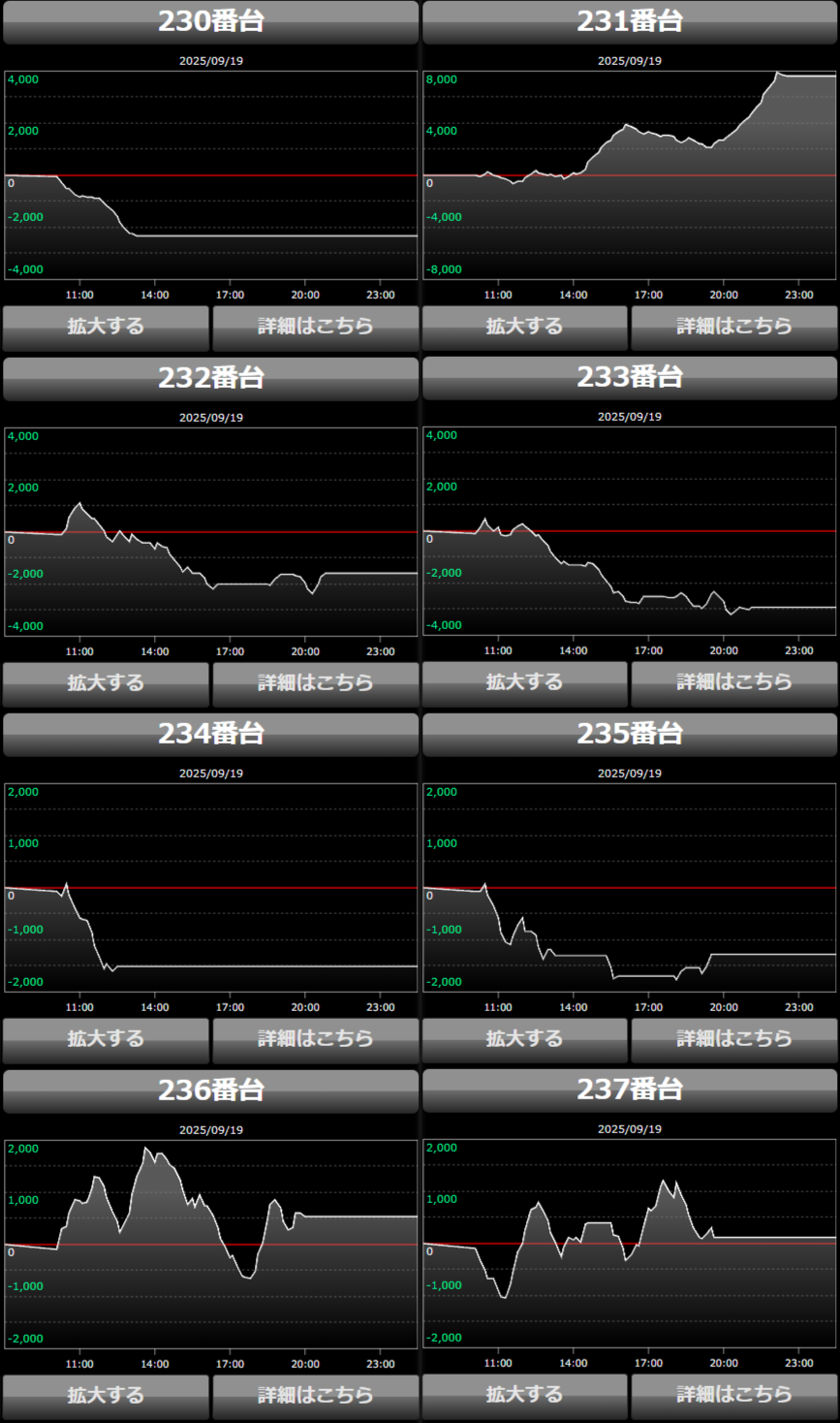The height and width of the screenshot is (1423, 840).
Task: Expand the 233番台 chart with 拡大する
Action: [524, 682]
